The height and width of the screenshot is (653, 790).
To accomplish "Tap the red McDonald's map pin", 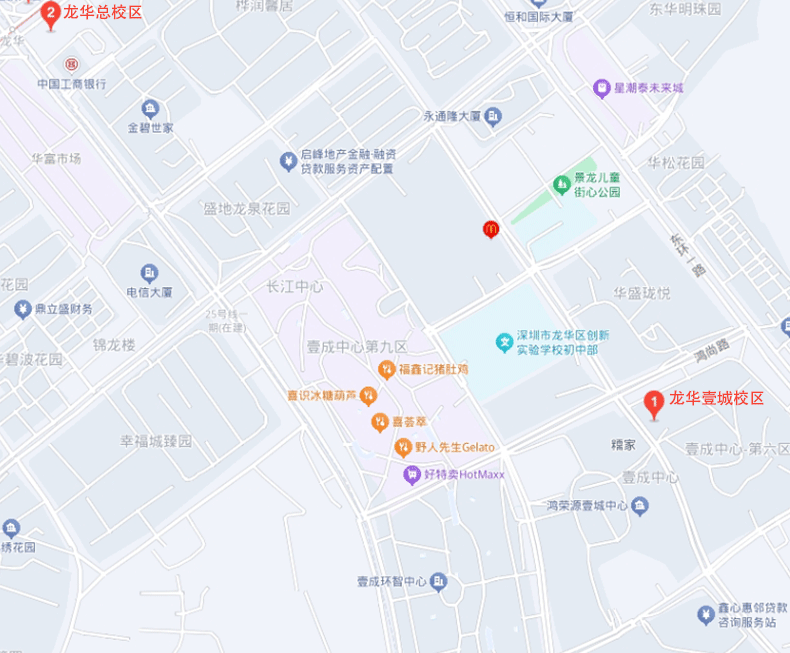I will (490, 229).
